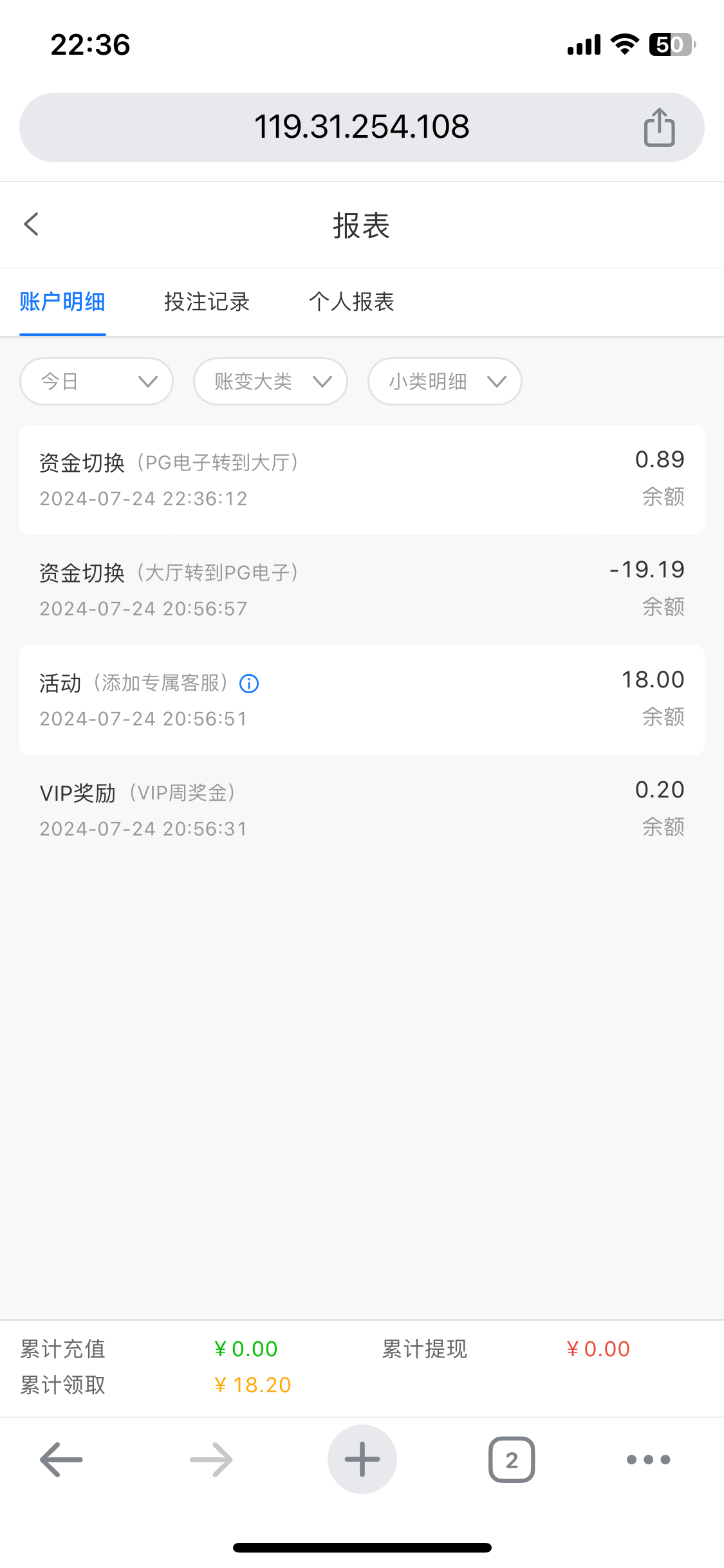
Task: Open a new browser tab
Action: 362,1459
